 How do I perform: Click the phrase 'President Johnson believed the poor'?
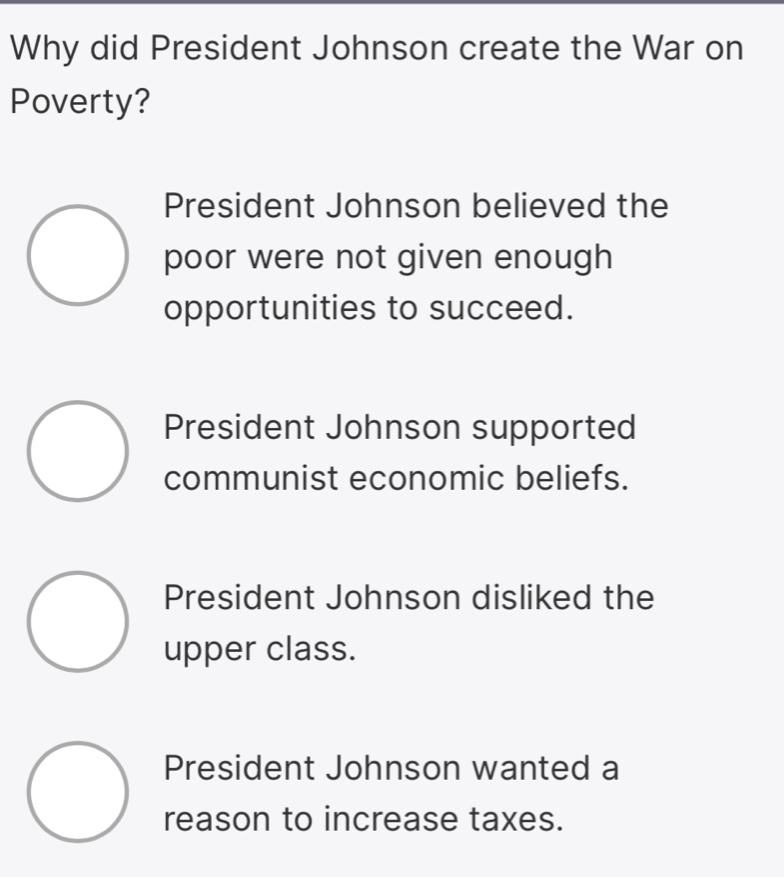pyautogui.click(x=417, y=207)
